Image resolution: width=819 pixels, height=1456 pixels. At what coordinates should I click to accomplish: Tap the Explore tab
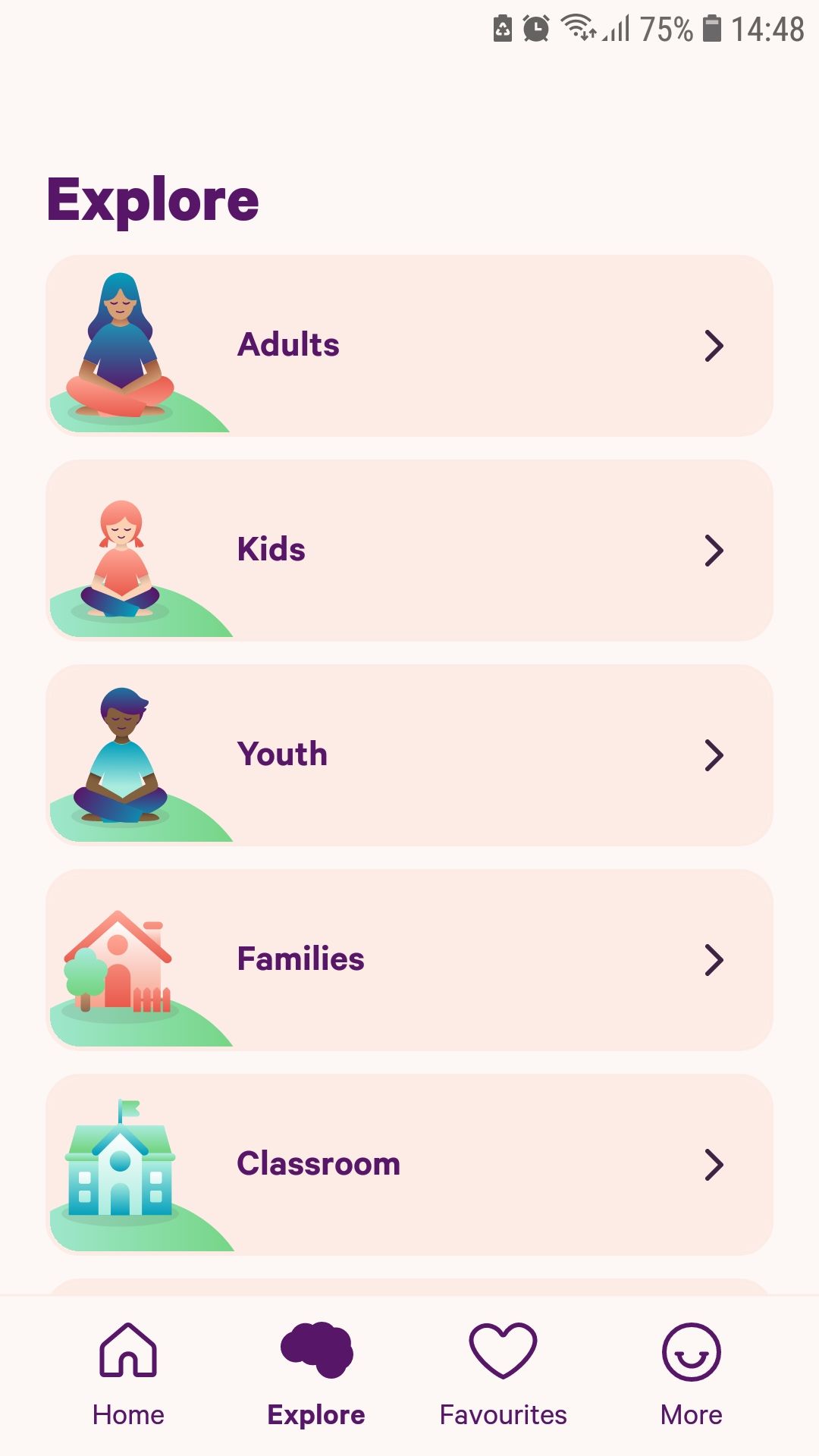[316, 1374]
